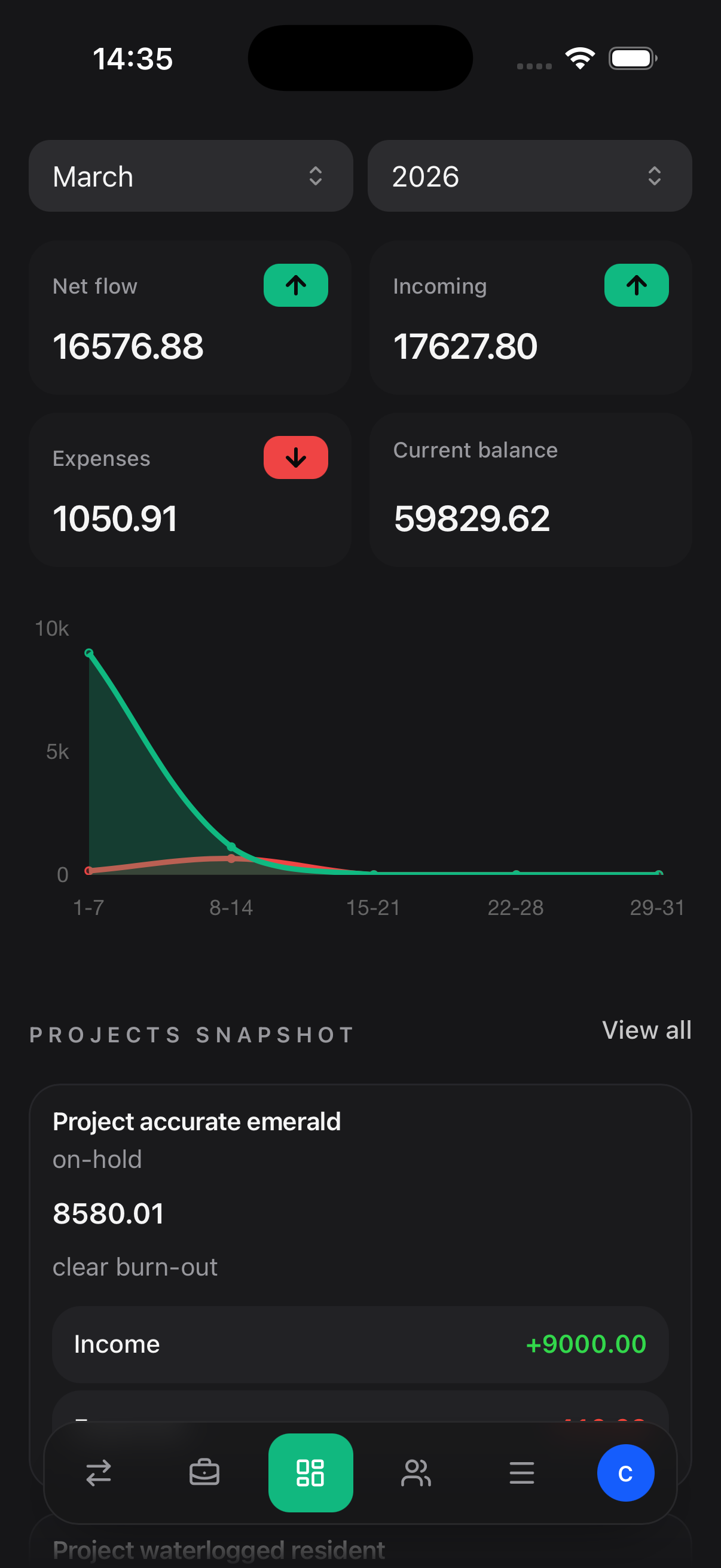Open the contacts section icon
The image size is (721, 1568).
(416, 1473)
